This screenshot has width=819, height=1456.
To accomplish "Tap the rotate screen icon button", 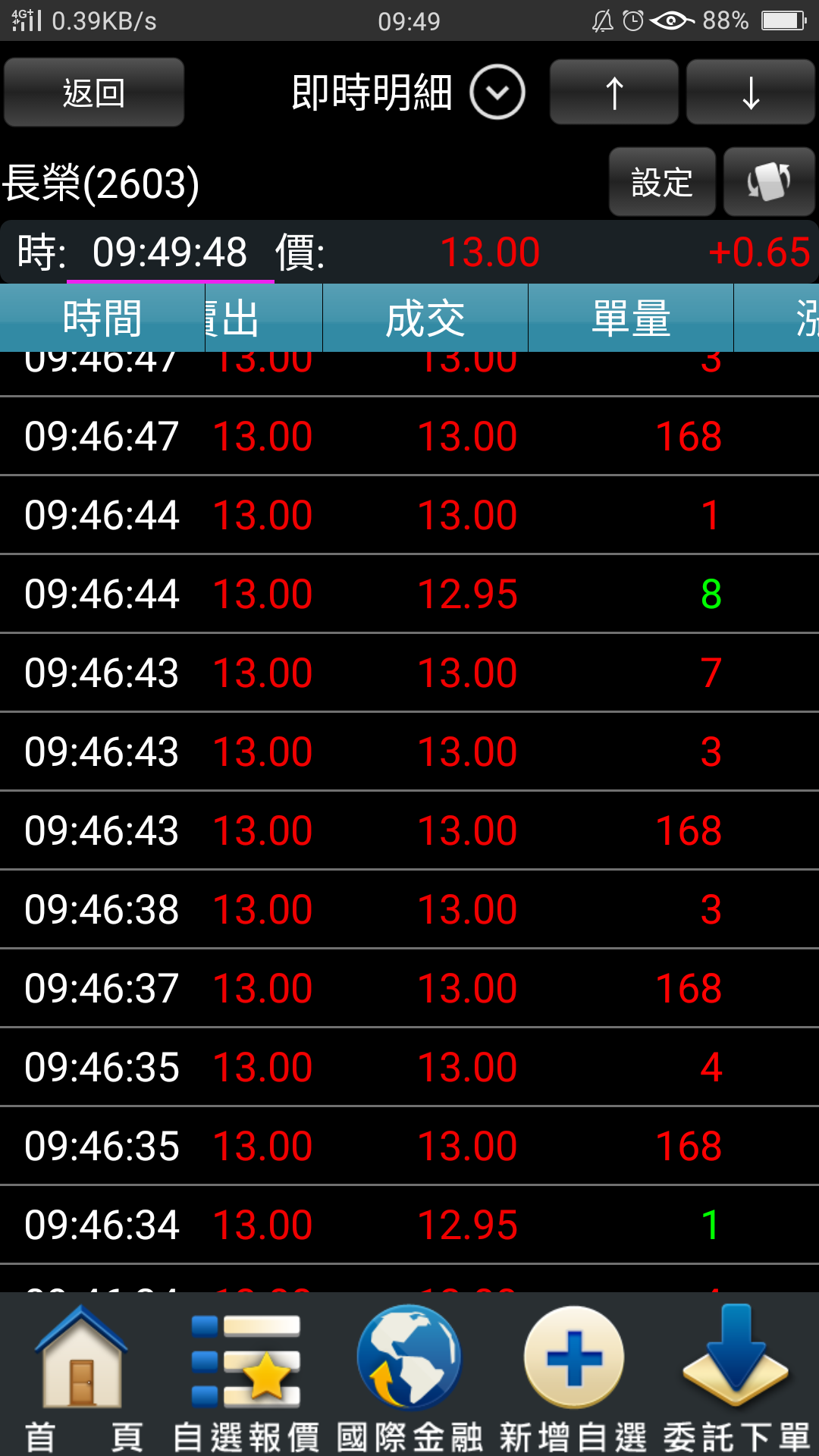I will pyautogui.click(x=769, y=183).
